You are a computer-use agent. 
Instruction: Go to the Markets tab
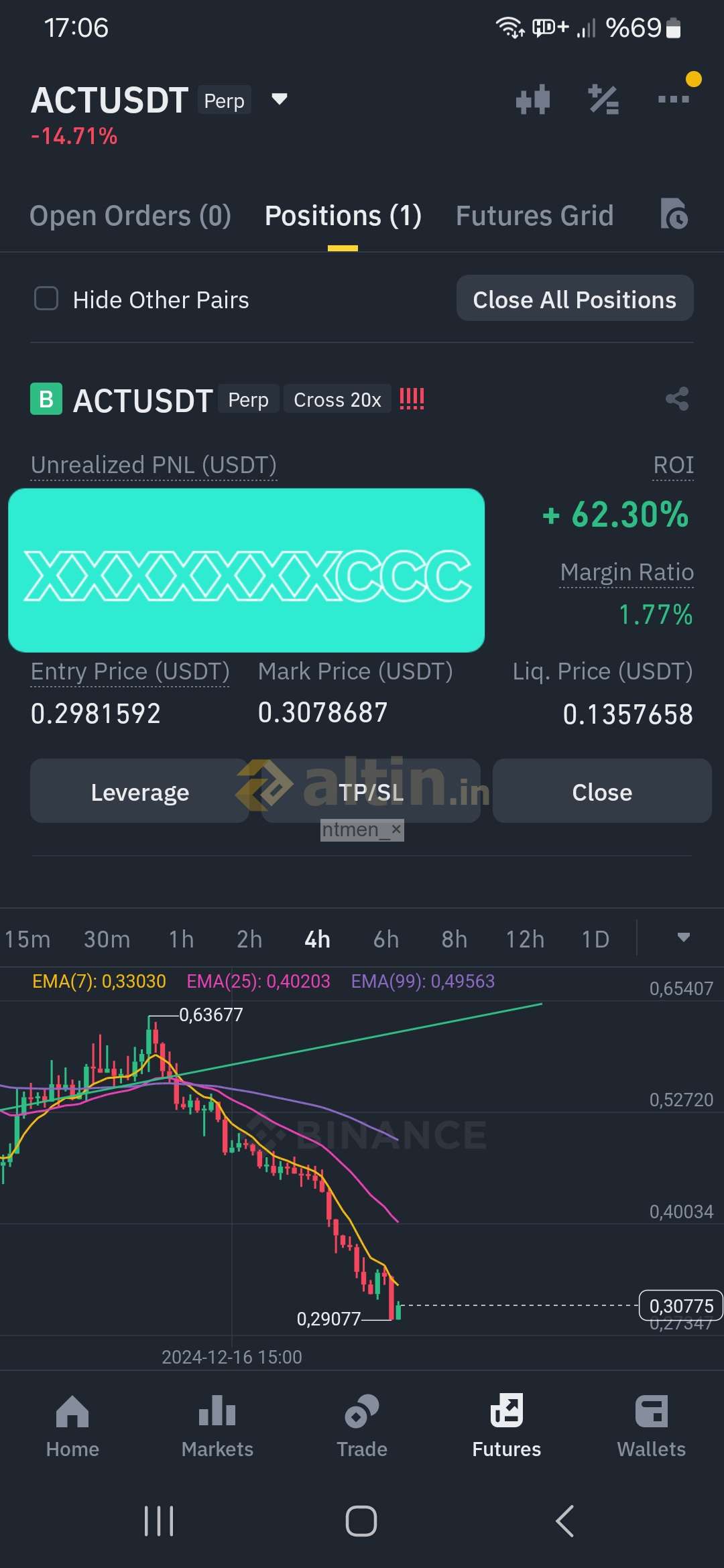(x=217, y=1426)
